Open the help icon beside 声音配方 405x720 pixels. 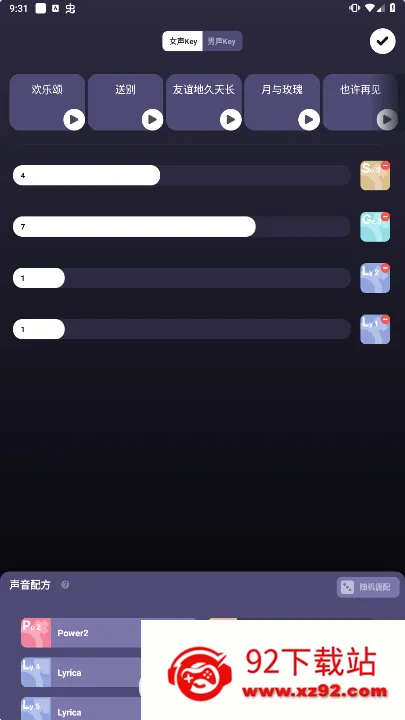65,585
